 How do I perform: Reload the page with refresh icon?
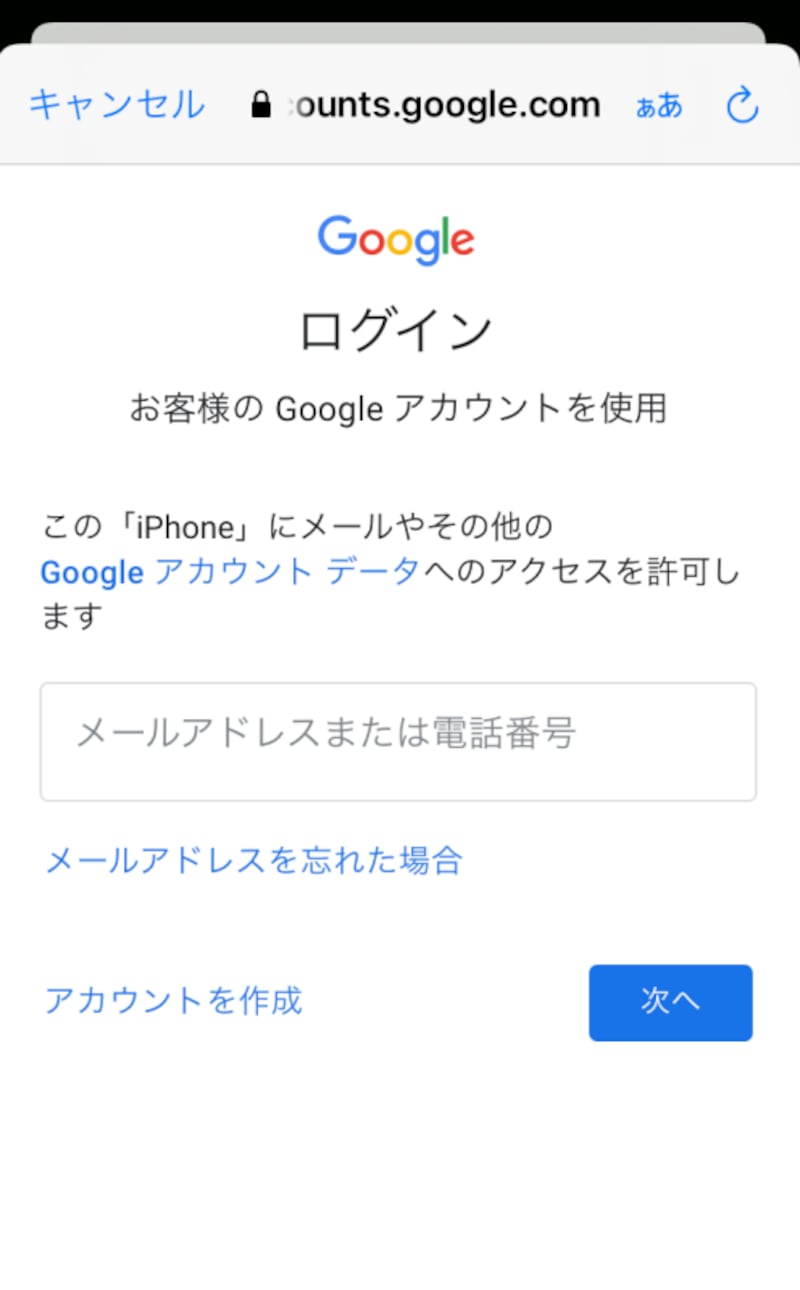click(x=742, y=105)
